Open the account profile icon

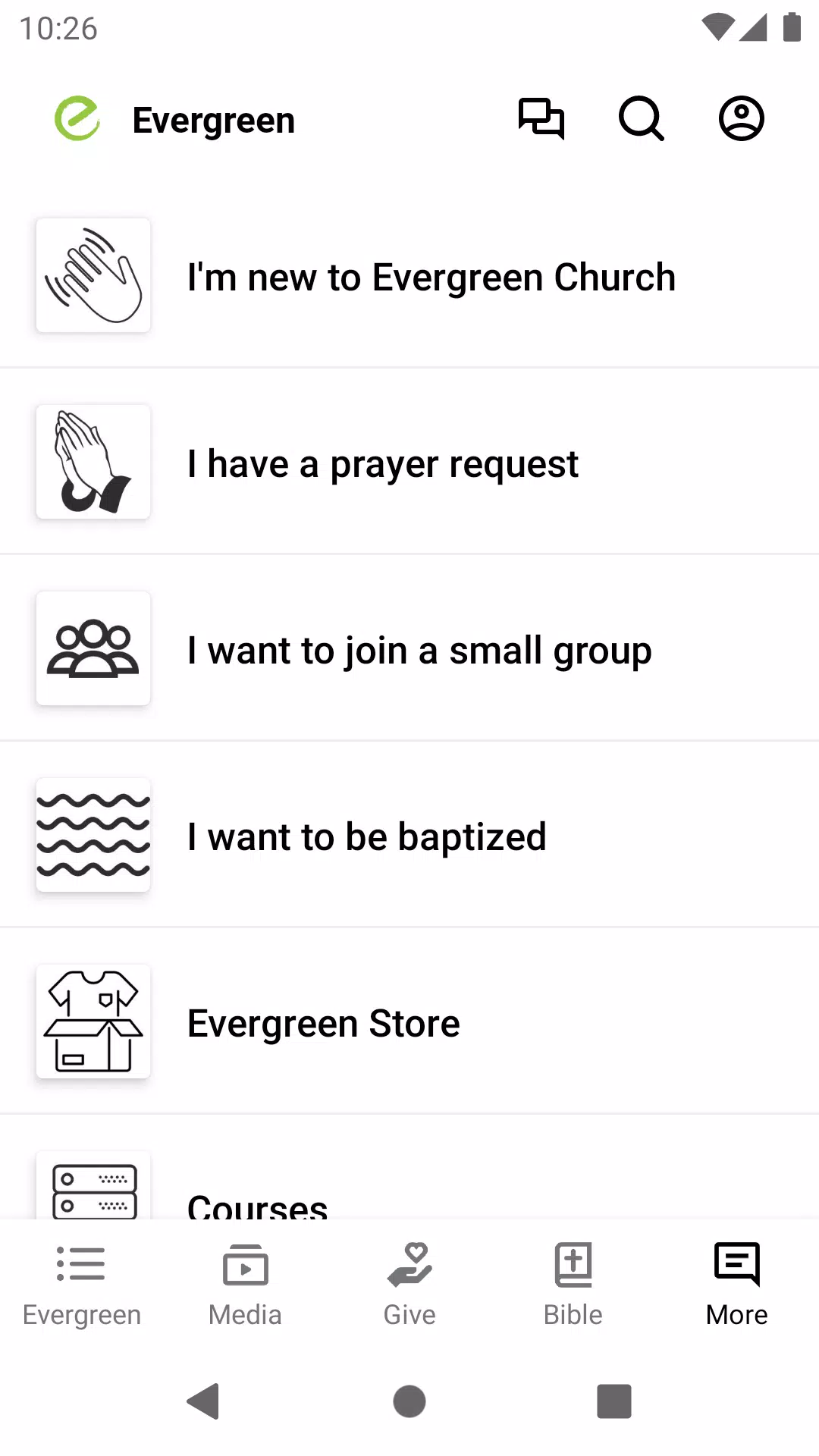tap(742, 119)
